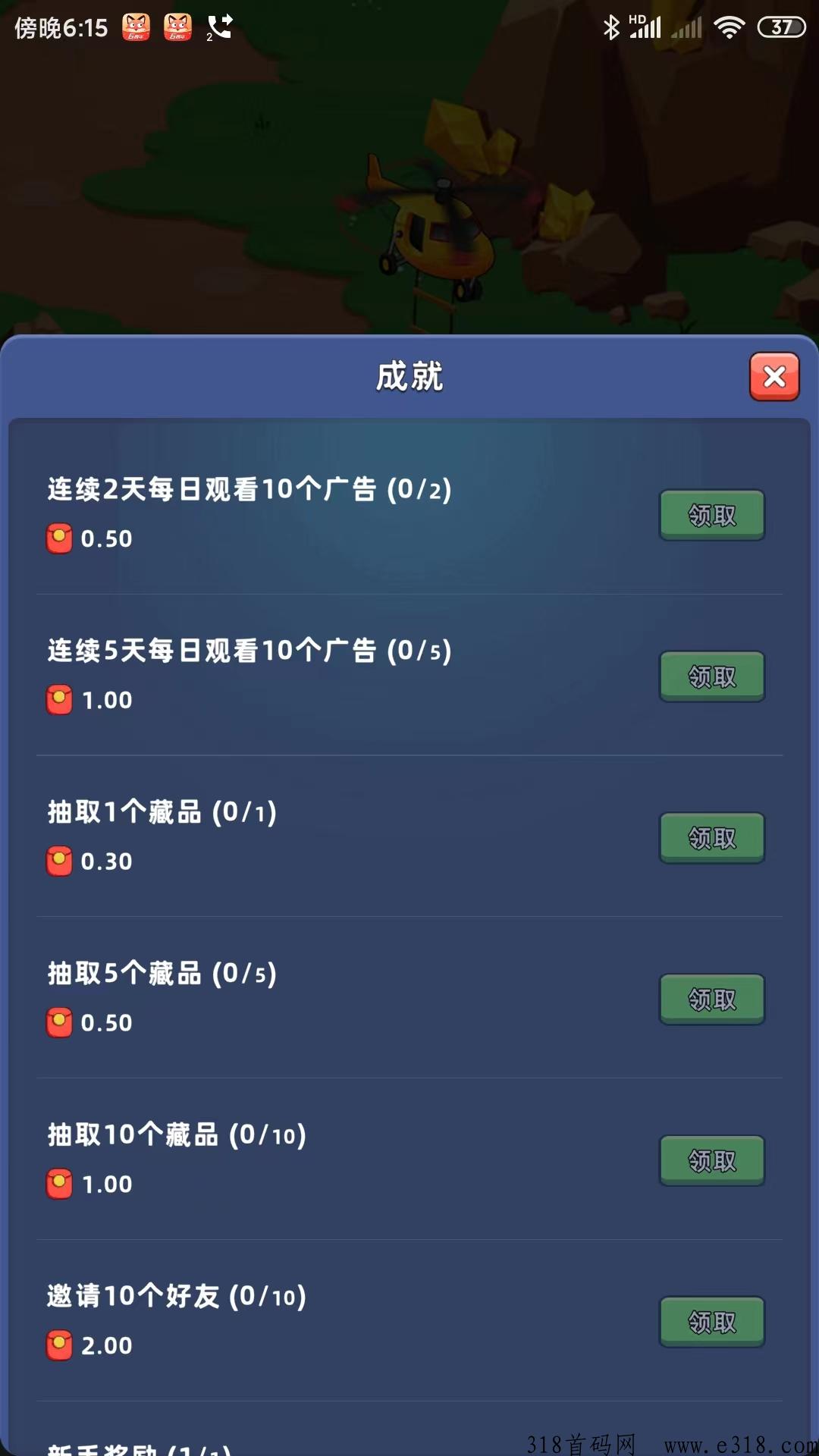819x1456 pixels.
Task: Tap the red envelope icon next to 1.00 reward
Action: coord(61,699)
